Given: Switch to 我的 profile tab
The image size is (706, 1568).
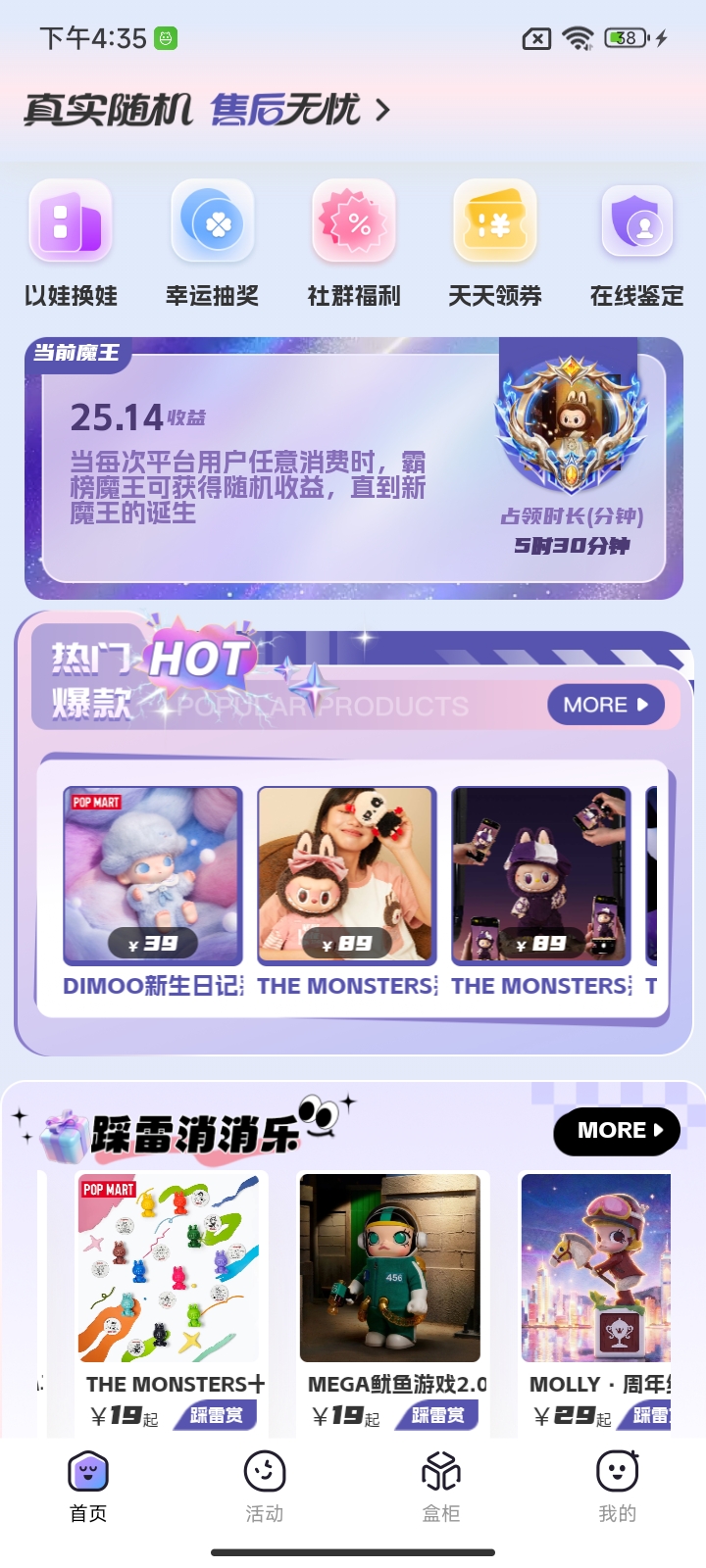Looking at the screenshot, I should coord(618,1486).
